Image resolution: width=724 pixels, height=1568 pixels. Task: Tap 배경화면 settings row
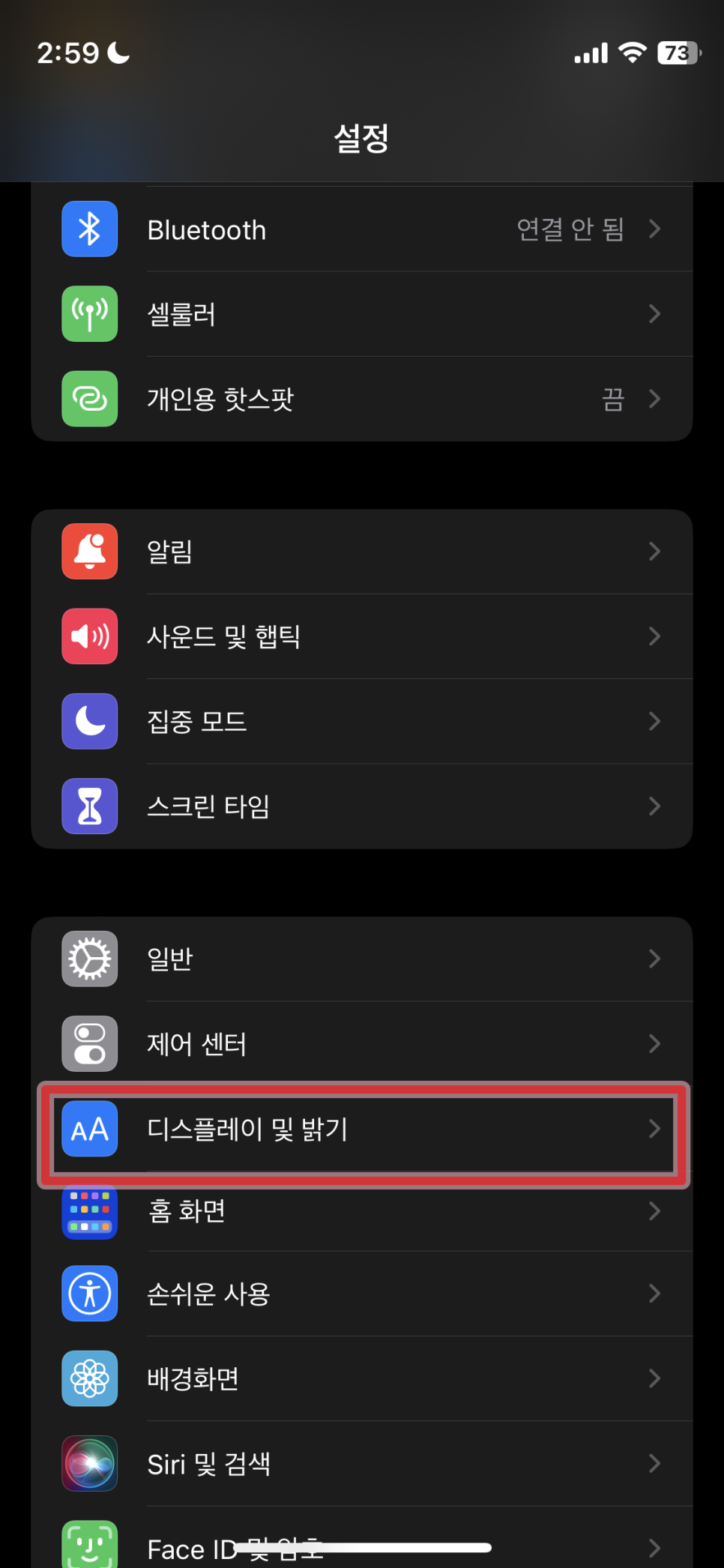(x=361, y=1378)
